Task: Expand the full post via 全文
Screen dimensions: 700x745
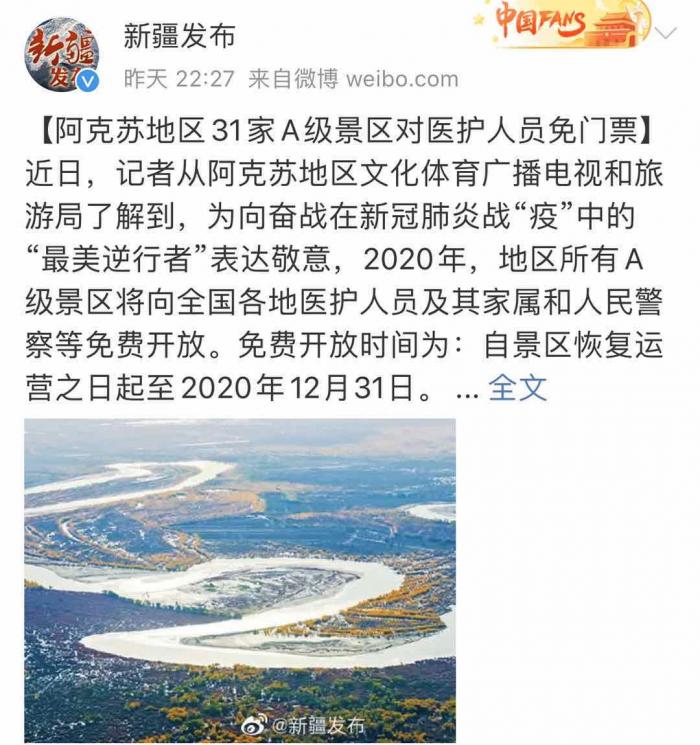Action: tap(517, 387)
